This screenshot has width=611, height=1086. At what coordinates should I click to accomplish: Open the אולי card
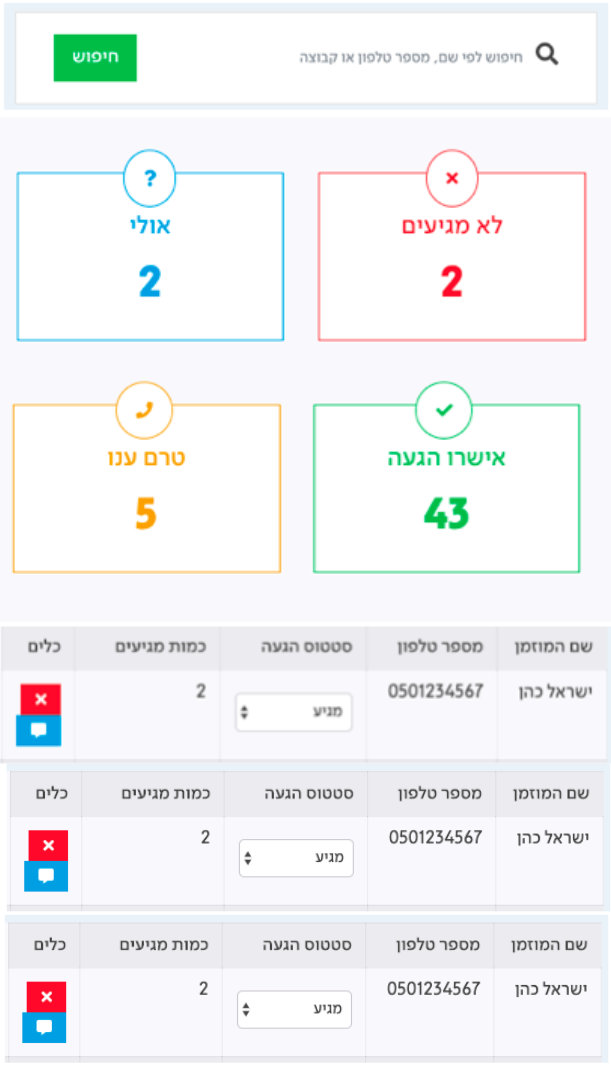coord(150,256)
